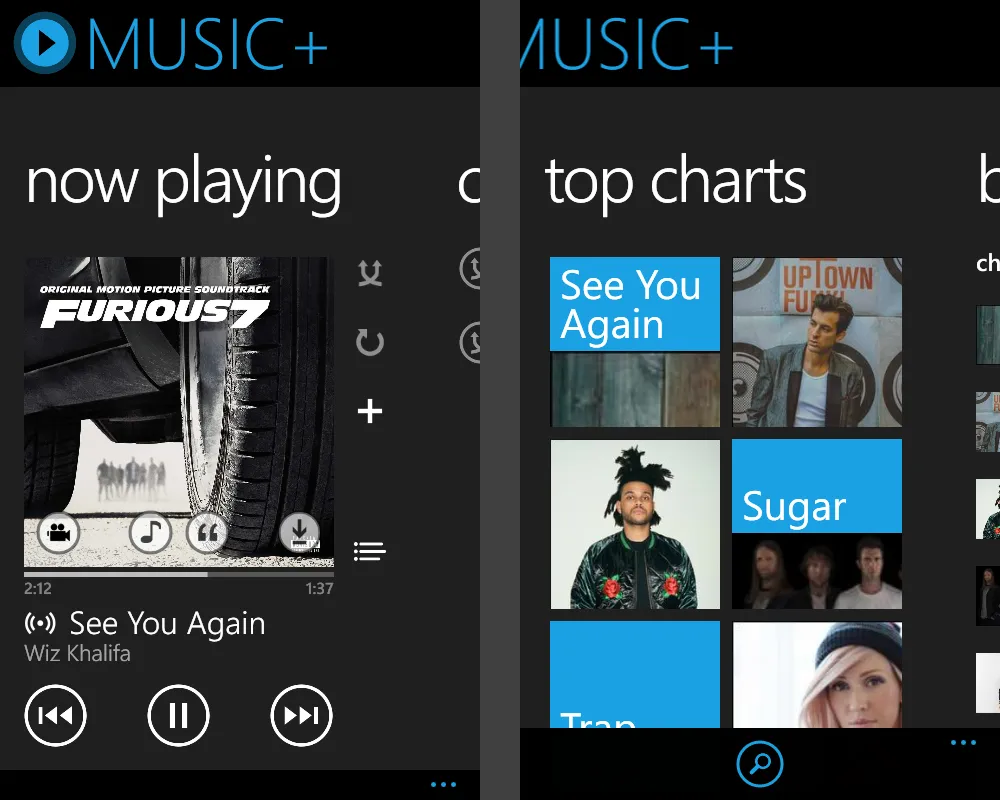
Task: Skip to the next track
Action: pos(301,715)
